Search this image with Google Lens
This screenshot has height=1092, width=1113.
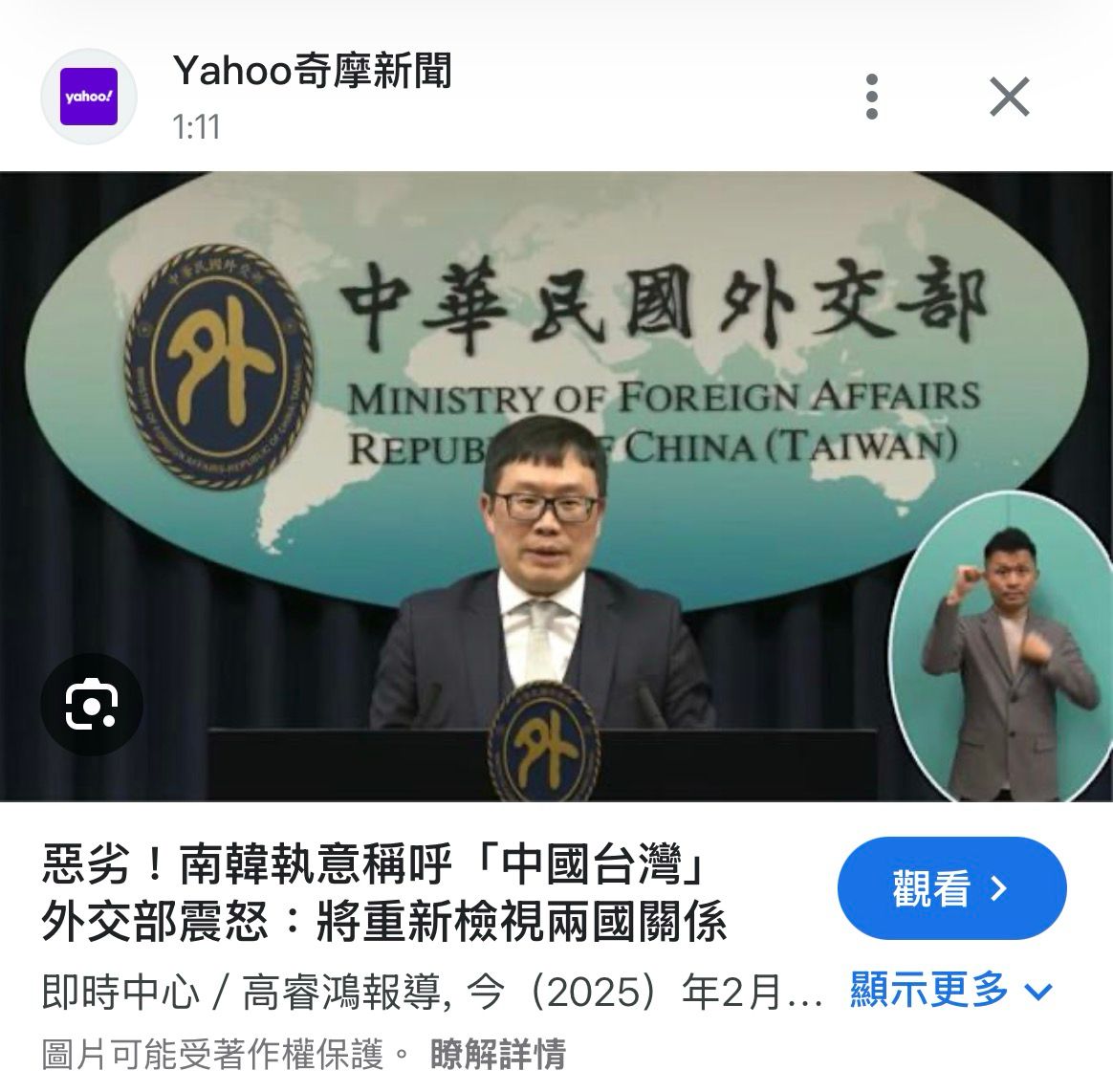click(92, 705)
